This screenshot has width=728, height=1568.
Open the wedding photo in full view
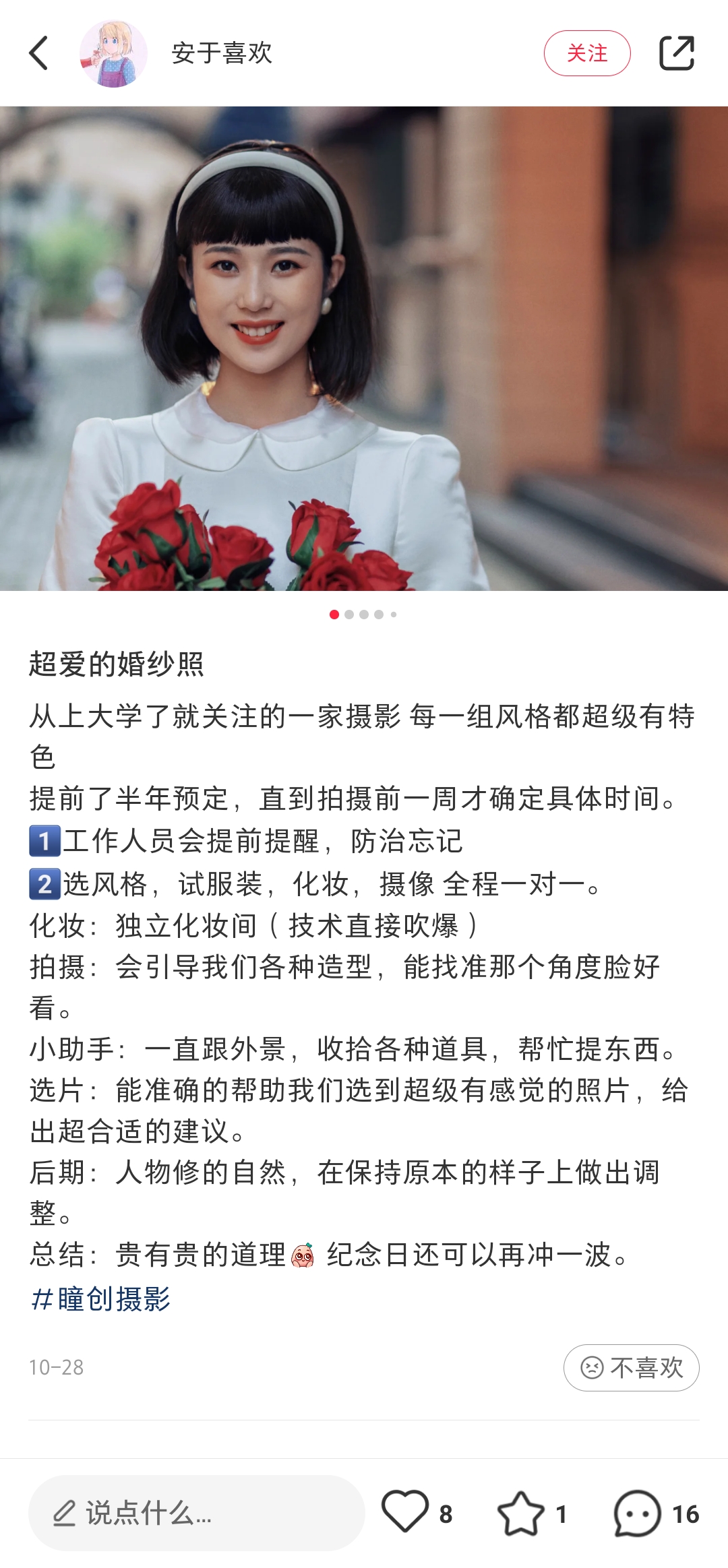coord(364,348)
